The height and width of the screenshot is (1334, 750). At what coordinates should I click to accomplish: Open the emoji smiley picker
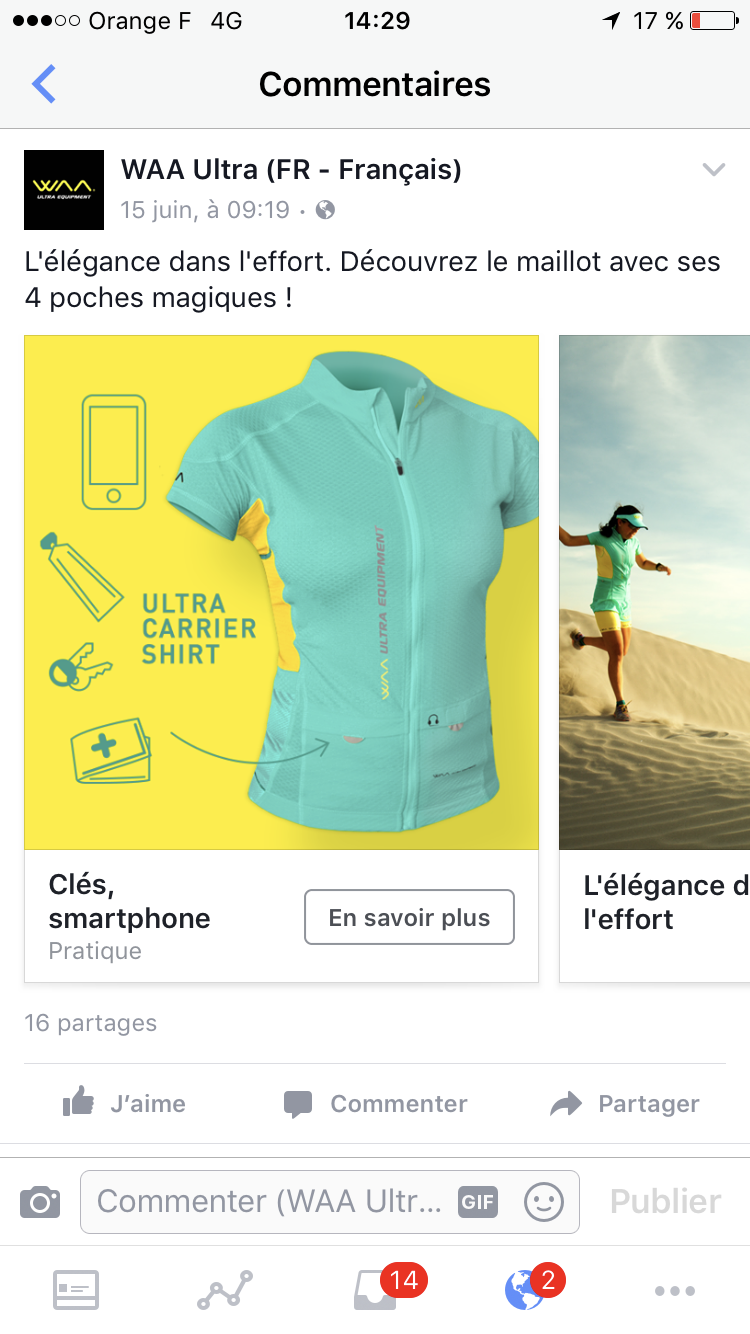click(x=544, y=1201)
